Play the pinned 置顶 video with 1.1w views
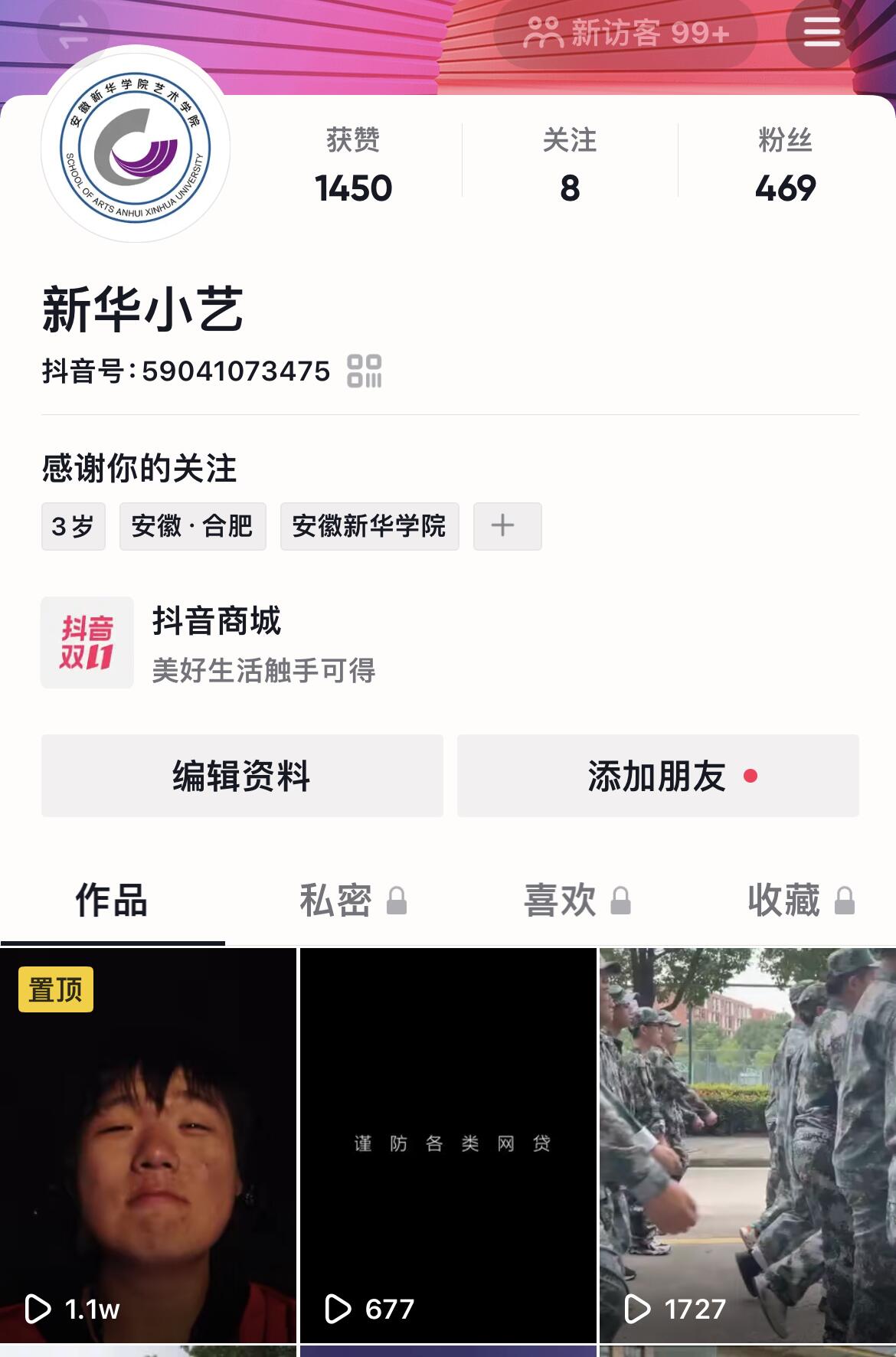Viewport: 896px width, 1357px height. [148, 1145]
